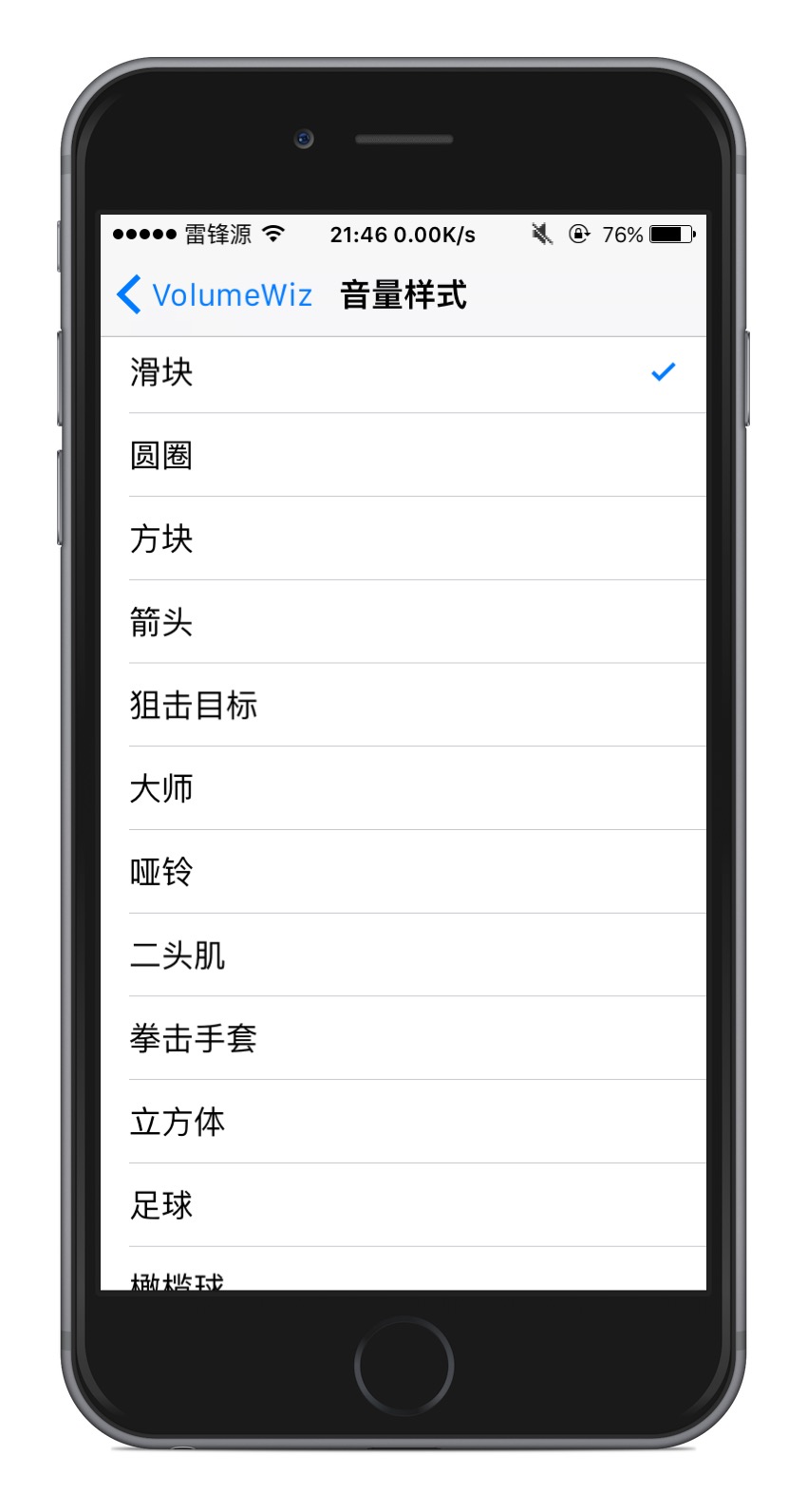Image resolution: width=807 pixels, height=1512 pixels.
Task: Select the 立方体 option
Action: pyautogui.click(x=403, y=1123)
